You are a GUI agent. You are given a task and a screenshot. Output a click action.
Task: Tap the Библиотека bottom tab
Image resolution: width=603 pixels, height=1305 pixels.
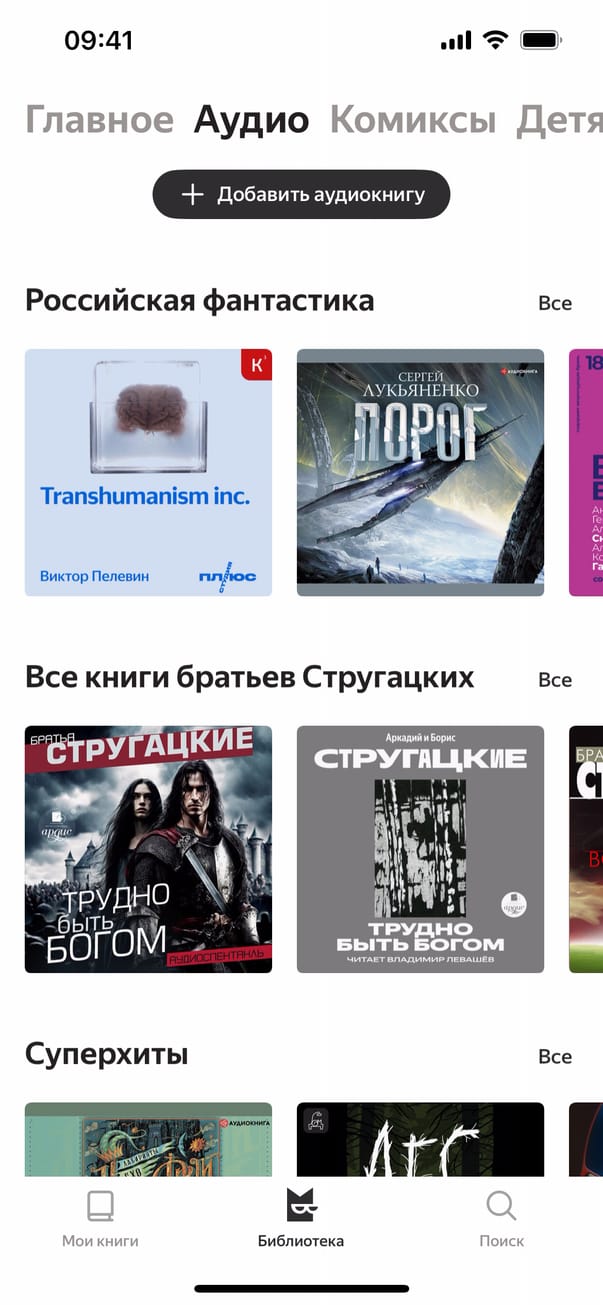[x=301, y=1220]
